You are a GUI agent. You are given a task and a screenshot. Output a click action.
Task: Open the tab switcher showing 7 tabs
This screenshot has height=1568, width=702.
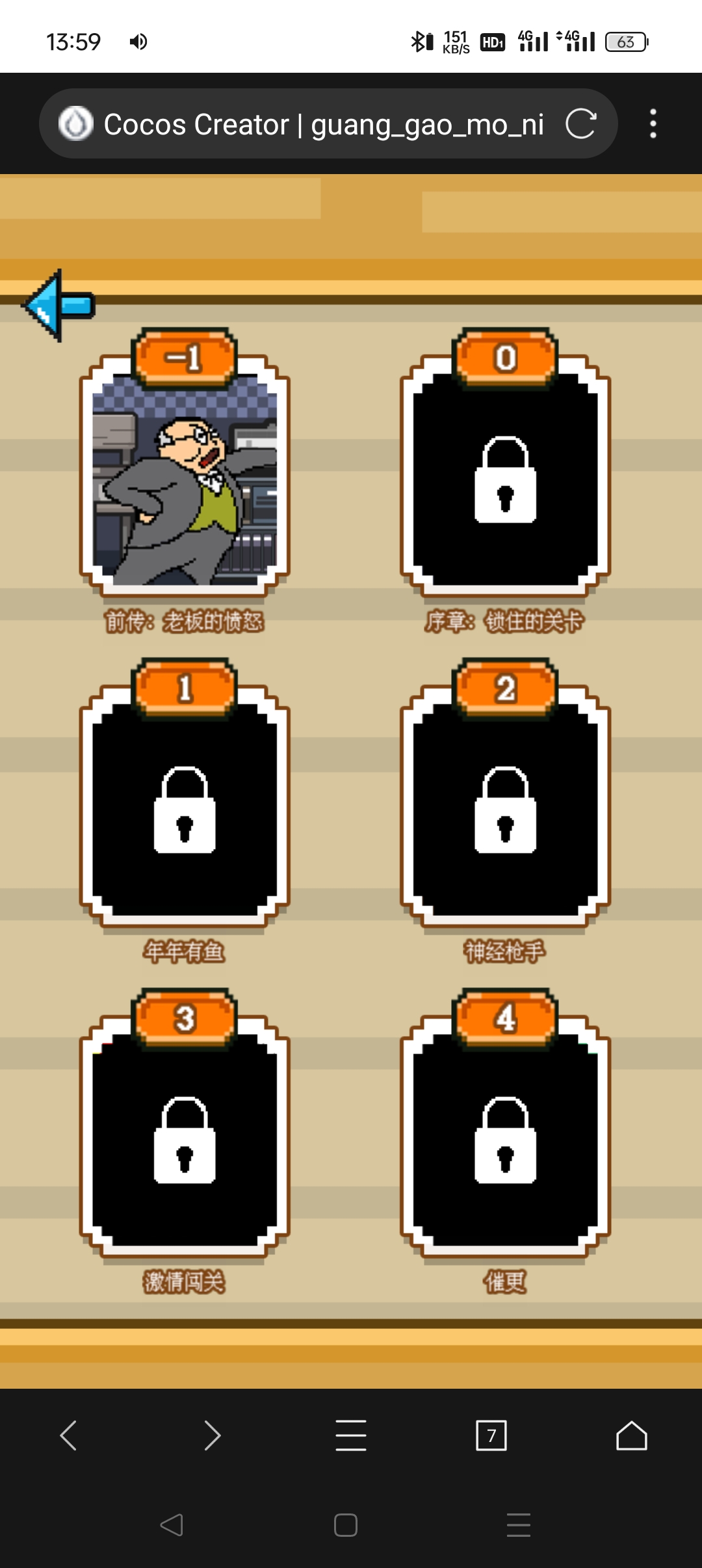pos(491,1435)
